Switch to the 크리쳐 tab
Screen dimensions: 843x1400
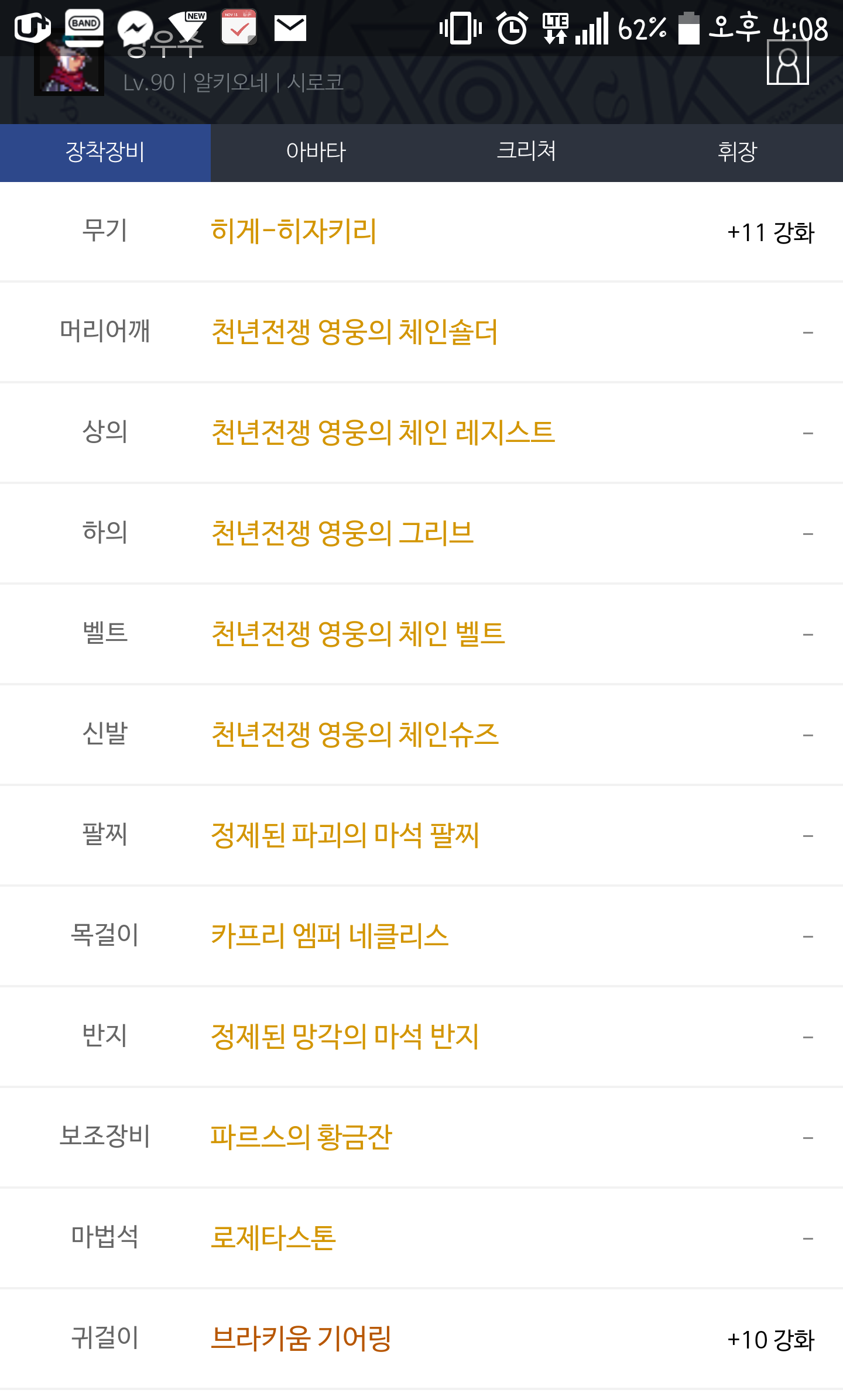point(527,153)
